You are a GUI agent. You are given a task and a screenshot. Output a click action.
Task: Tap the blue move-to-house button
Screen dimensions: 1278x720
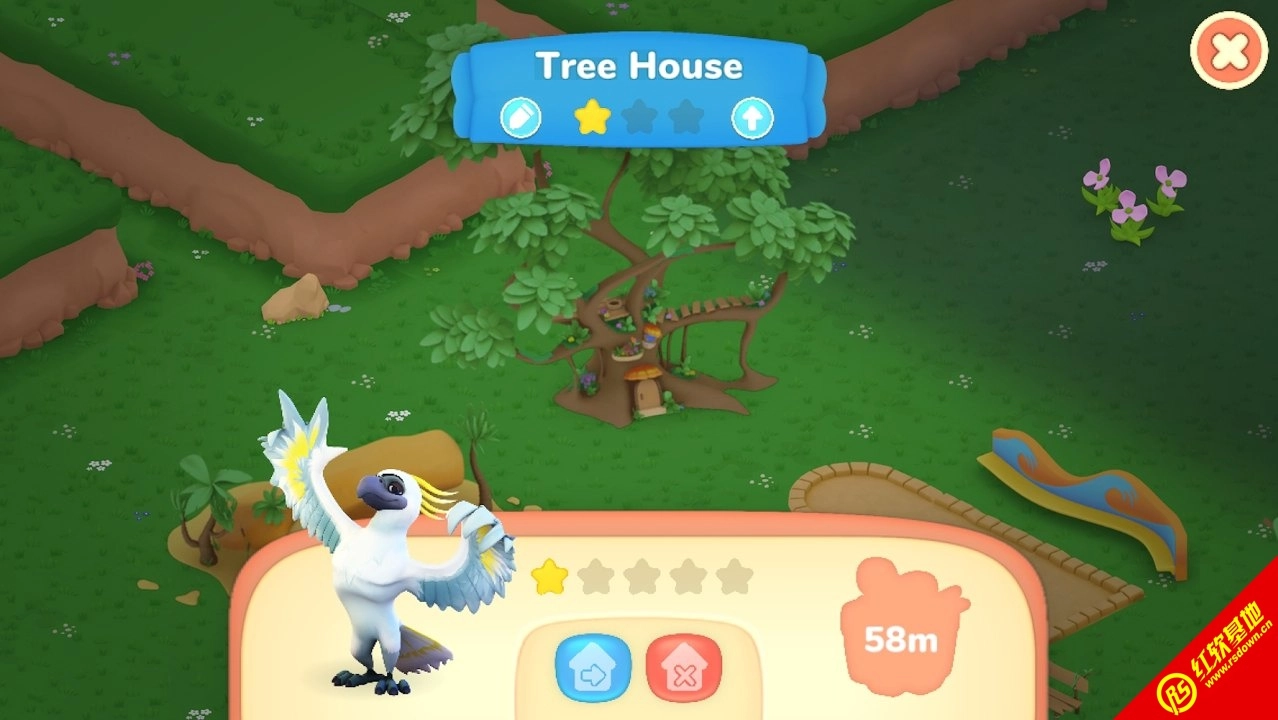pos(593,668)
